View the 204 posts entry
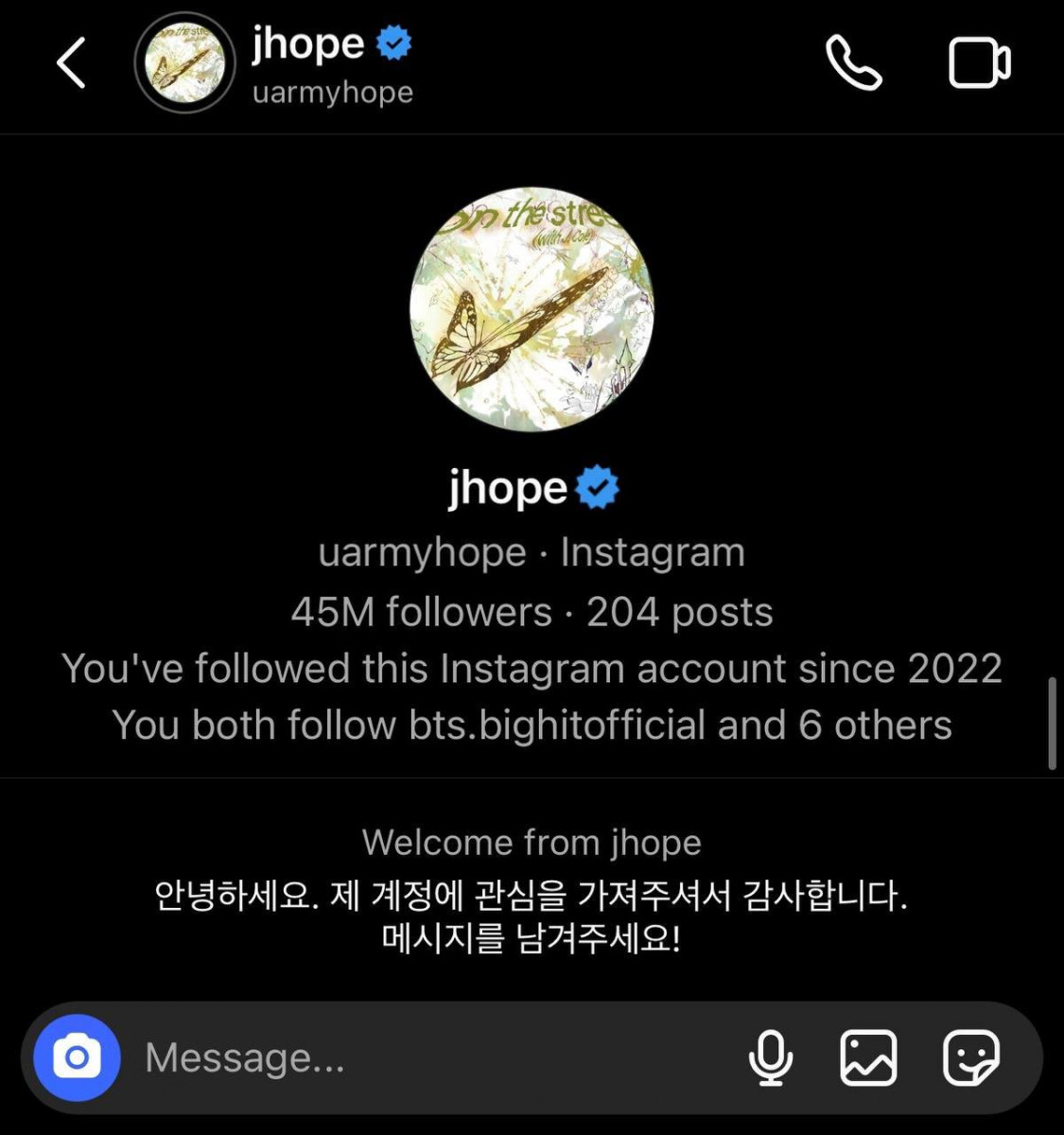The width and height of the screenshot is (1064, 1135). click(x=679, y=612)
